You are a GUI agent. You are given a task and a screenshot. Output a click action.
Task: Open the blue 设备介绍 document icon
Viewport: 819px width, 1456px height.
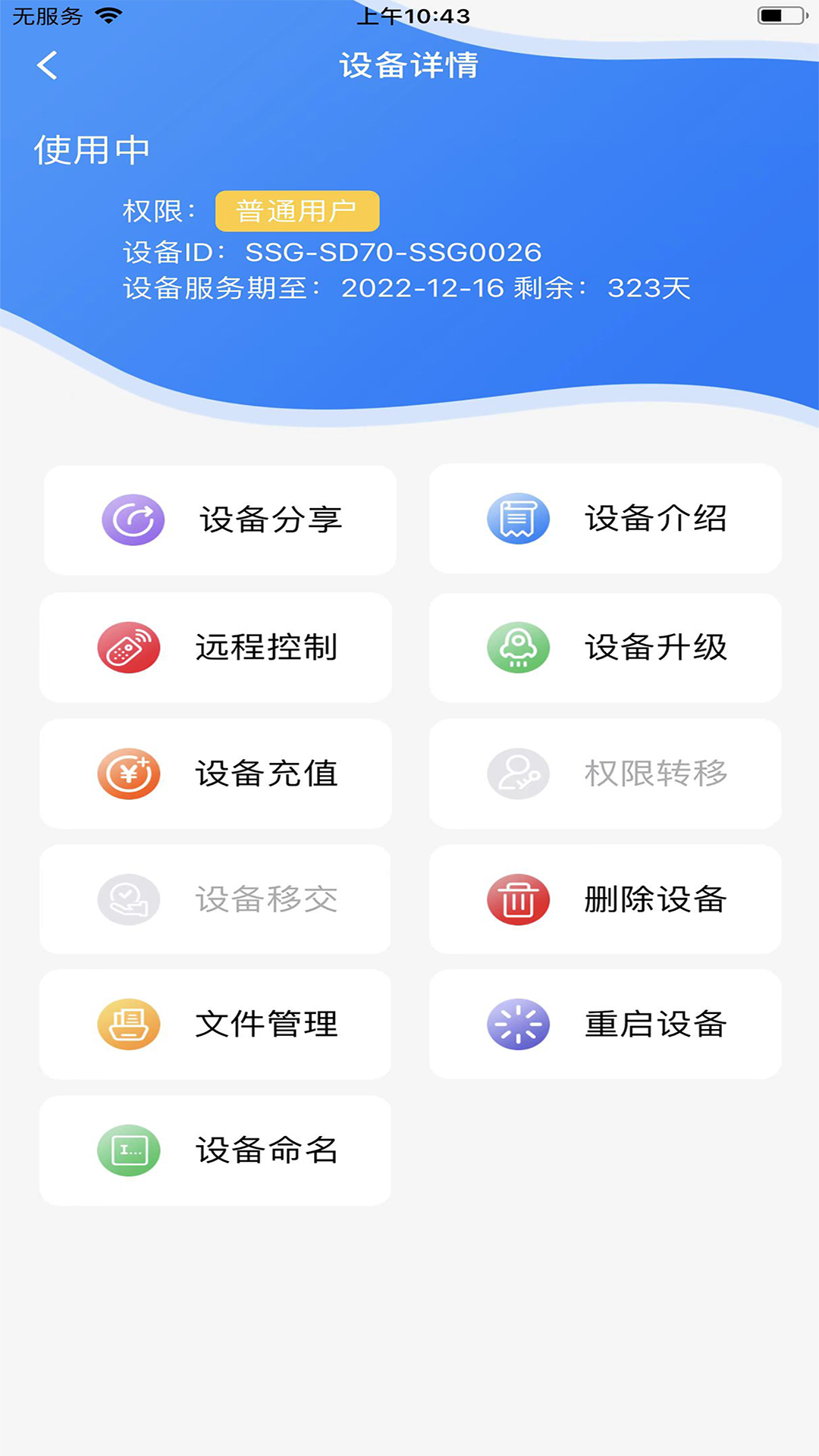[x=520, y=519]
